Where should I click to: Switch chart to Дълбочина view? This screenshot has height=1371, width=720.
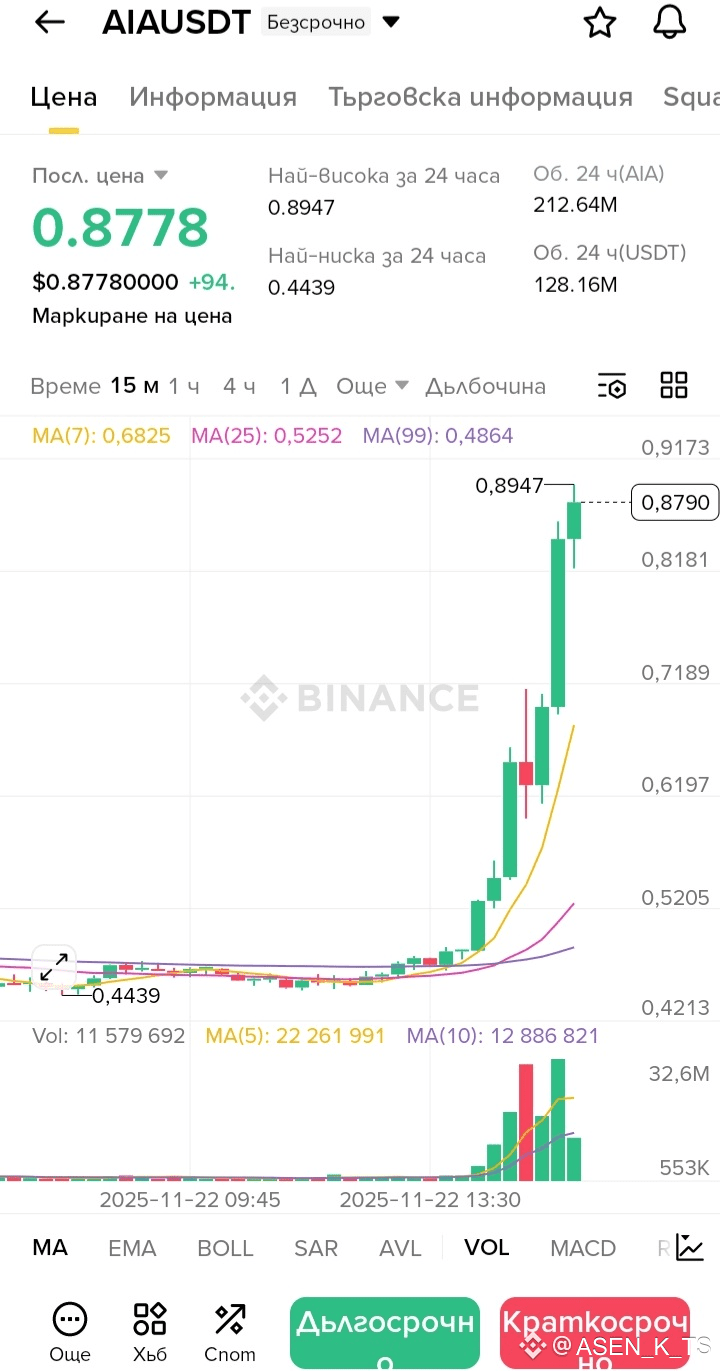[x=486, y=386]
